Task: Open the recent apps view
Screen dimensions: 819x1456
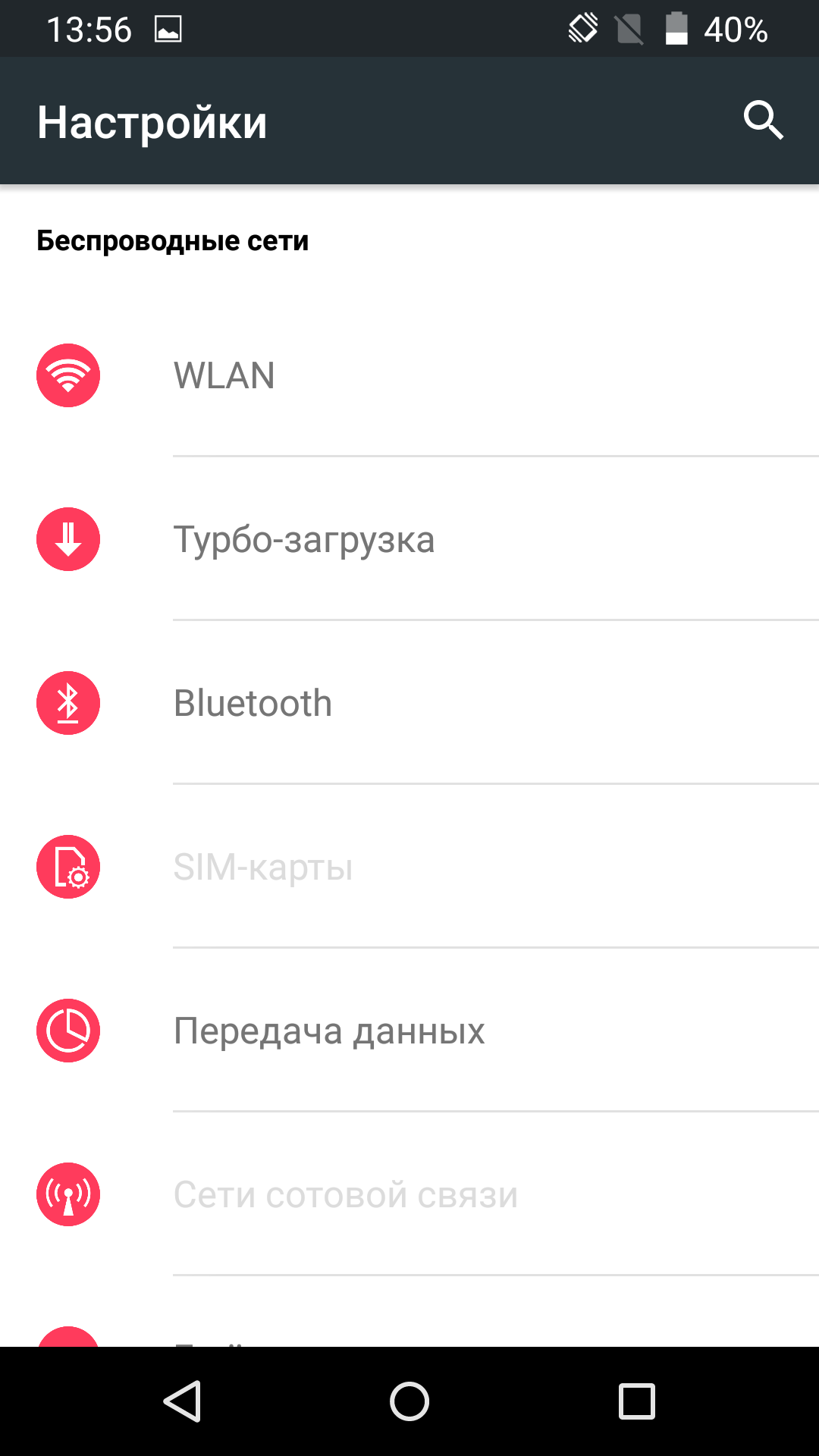Action: click(637, 1401)
